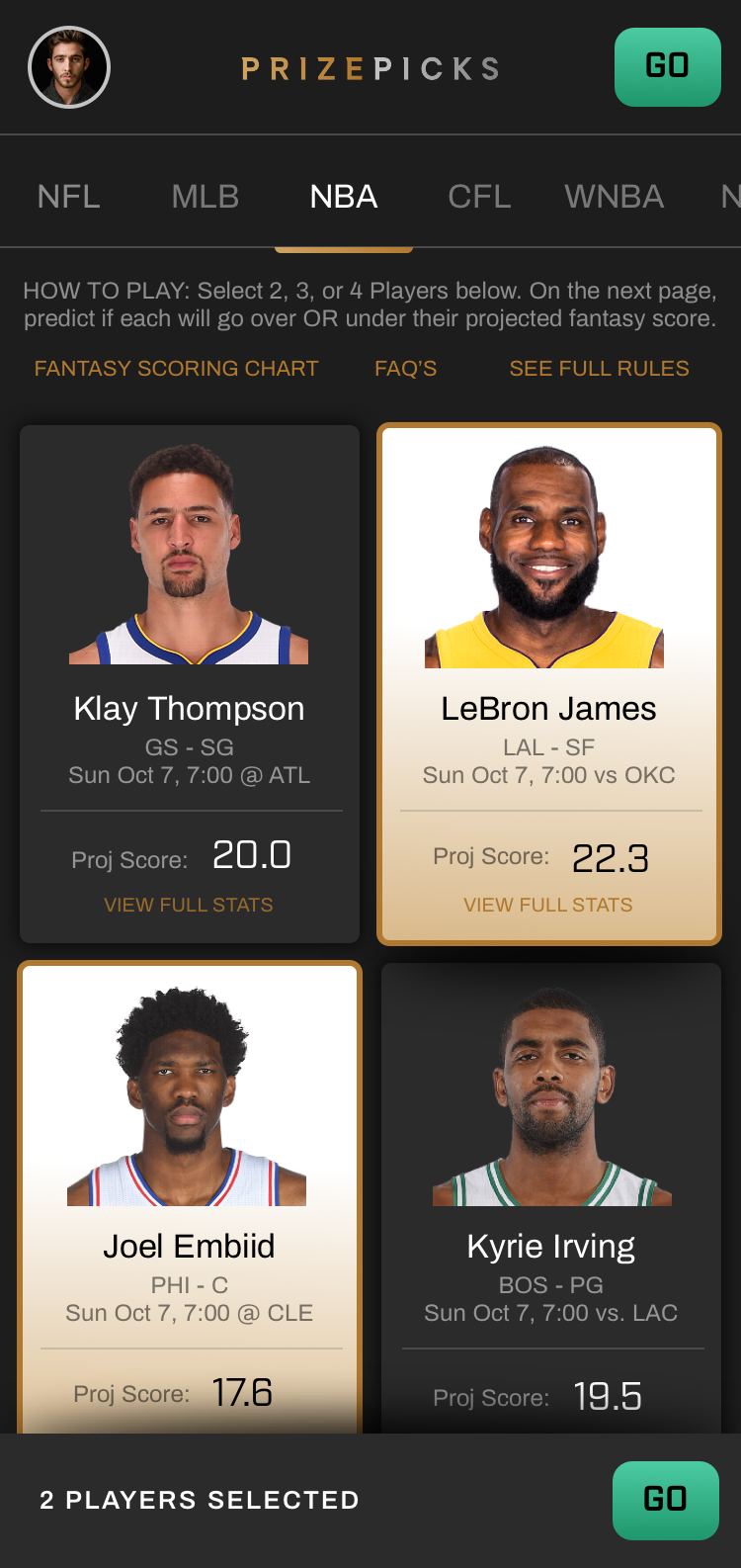This screenshot has height=1568, width=741.
Task: Open the Fantasy Scoring Chart link
Action: click(176, 369)
